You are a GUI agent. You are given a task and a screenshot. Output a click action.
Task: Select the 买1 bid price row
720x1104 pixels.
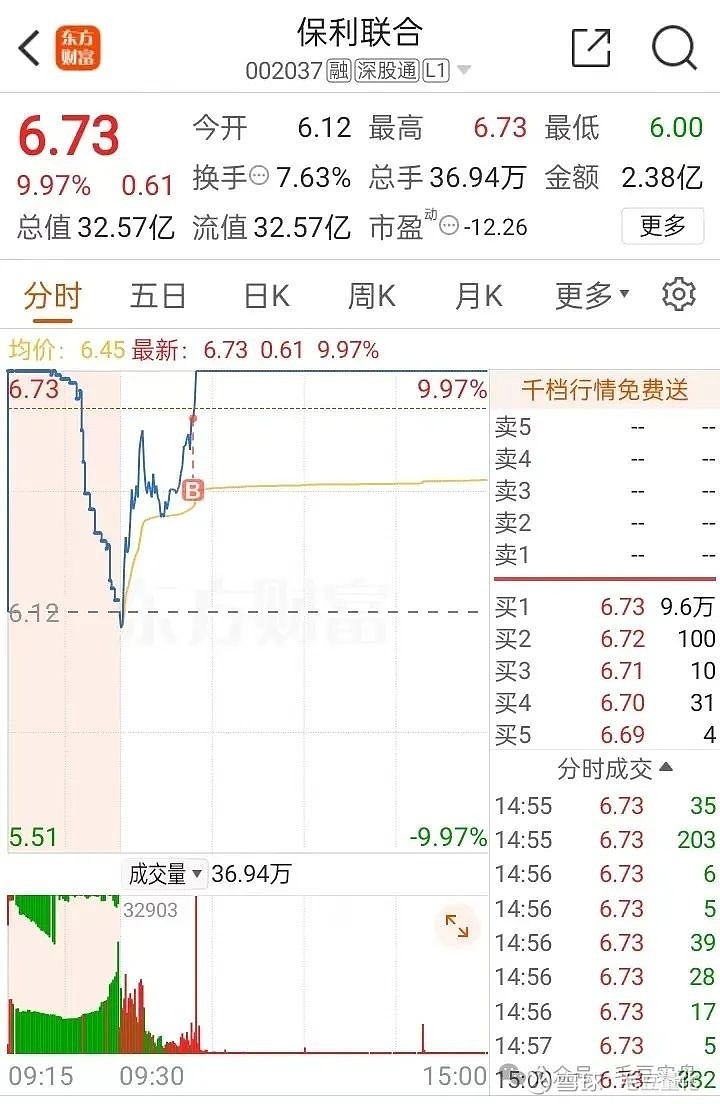tap(602, 607)
